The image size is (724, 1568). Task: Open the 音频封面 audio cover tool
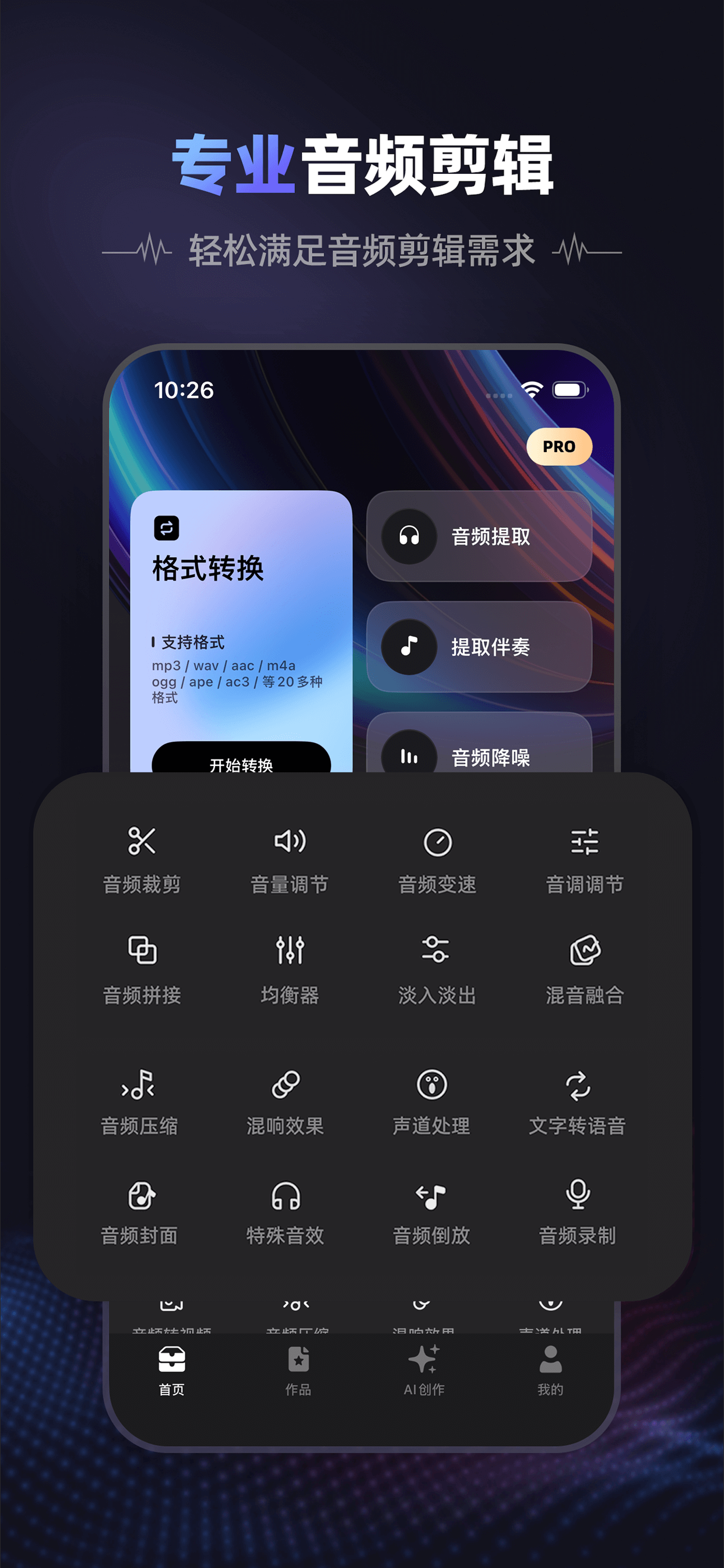140,1208
